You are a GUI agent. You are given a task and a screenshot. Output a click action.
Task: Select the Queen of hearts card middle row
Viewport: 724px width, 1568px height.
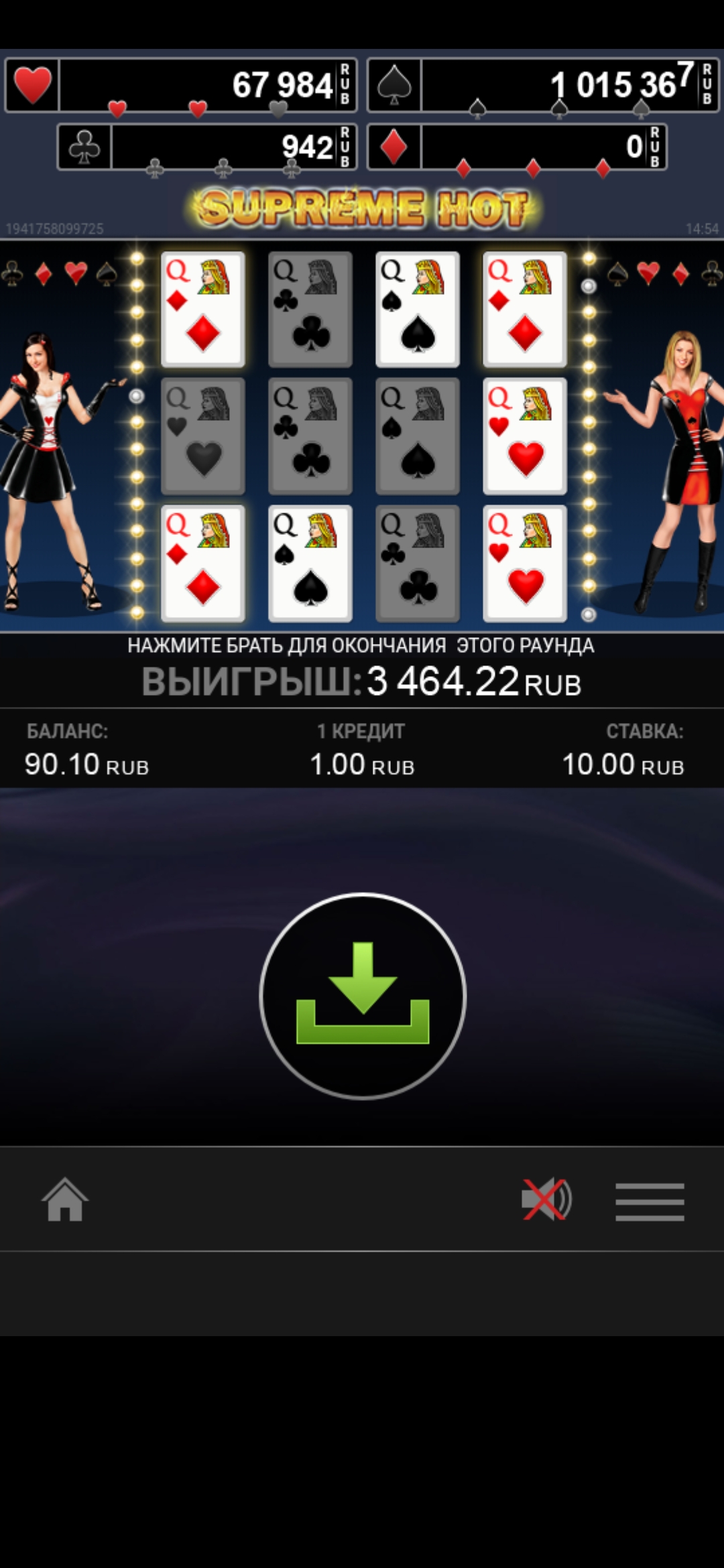tap(525, 436)
